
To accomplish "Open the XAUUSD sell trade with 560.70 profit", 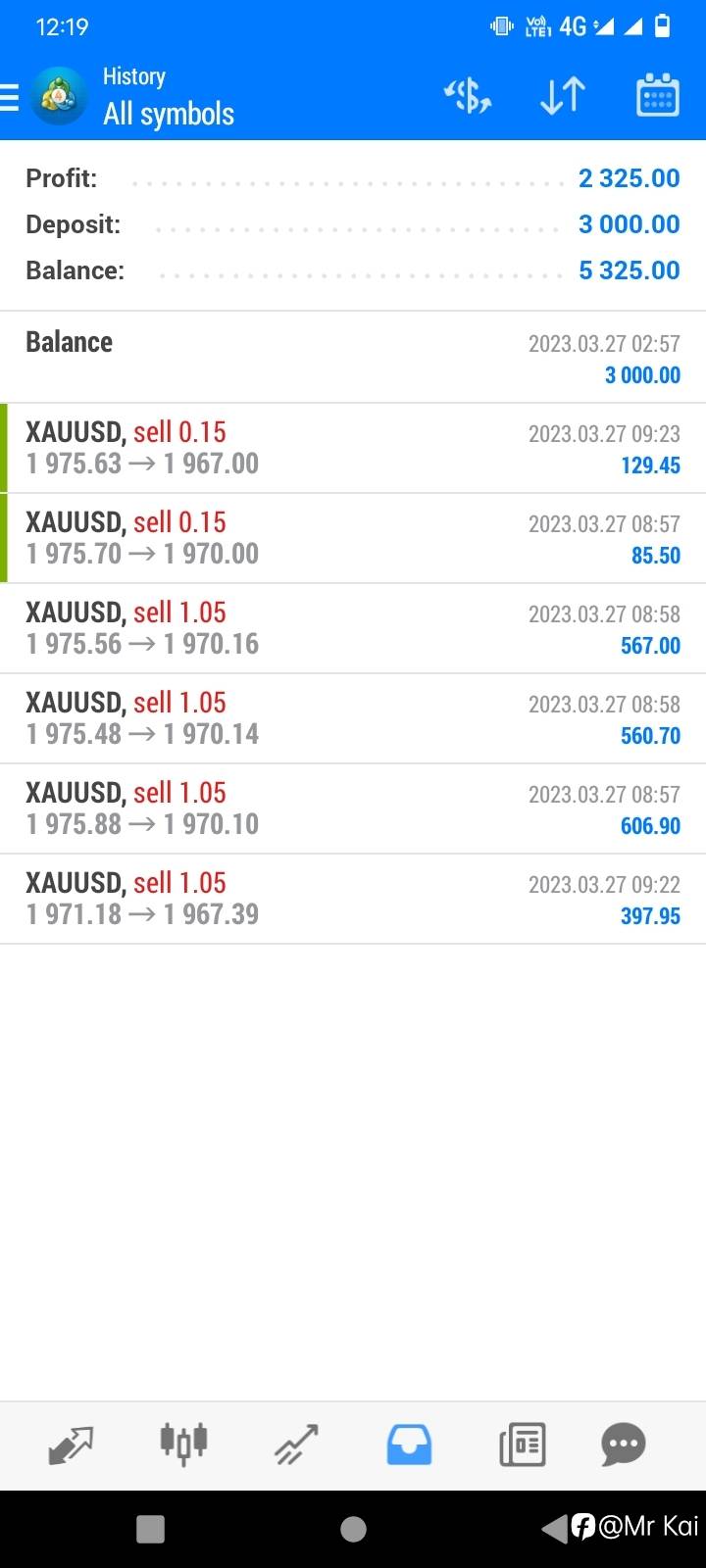I will [353, 718].
